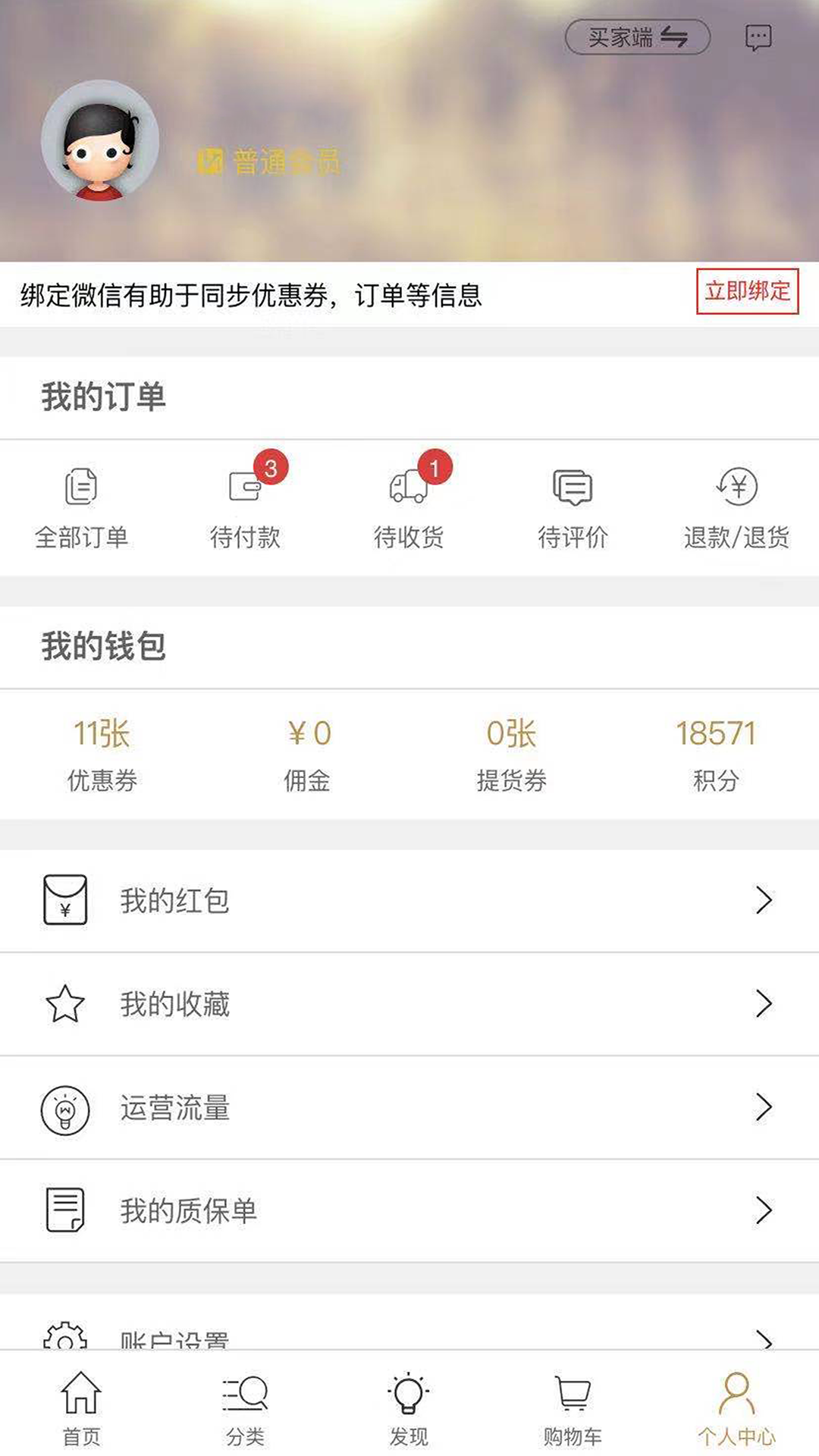Click the 全部订单 order list icon
The width and height of the screenshot is (819, 1456).
coord(83,489)
